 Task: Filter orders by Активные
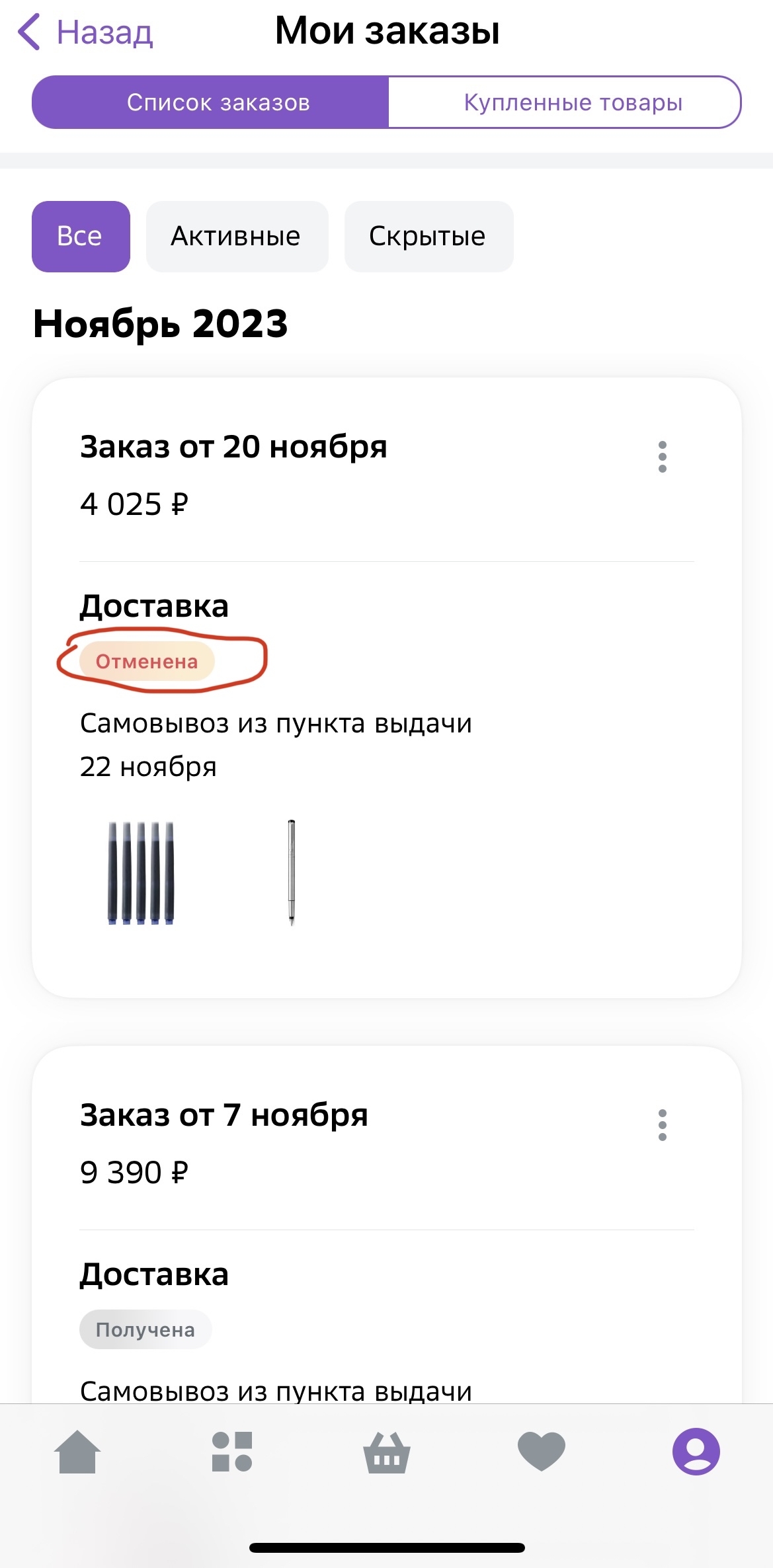tap(236, 237)
